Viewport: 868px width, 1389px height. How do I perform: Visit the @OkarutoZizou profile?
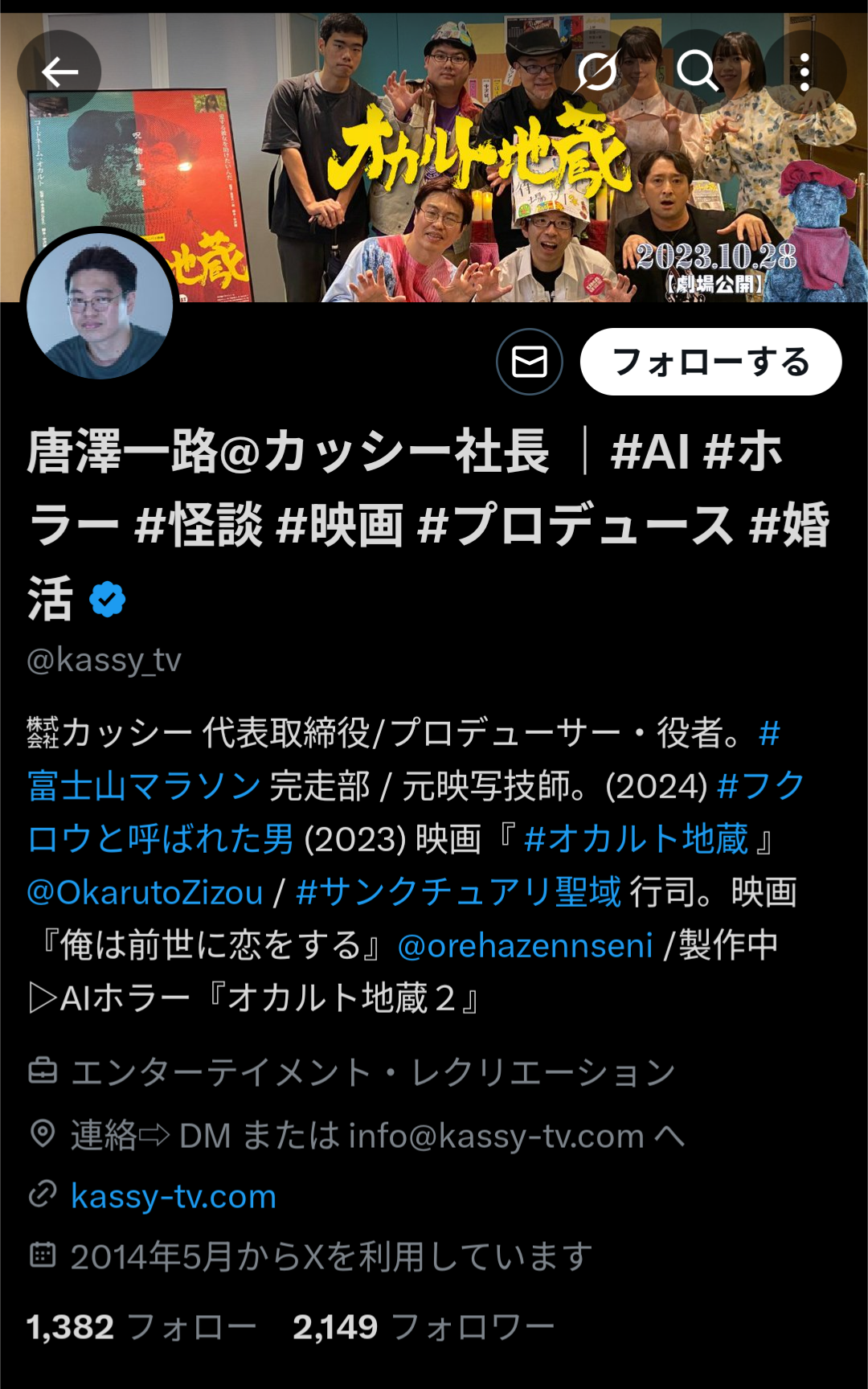(x=145, y=893)
